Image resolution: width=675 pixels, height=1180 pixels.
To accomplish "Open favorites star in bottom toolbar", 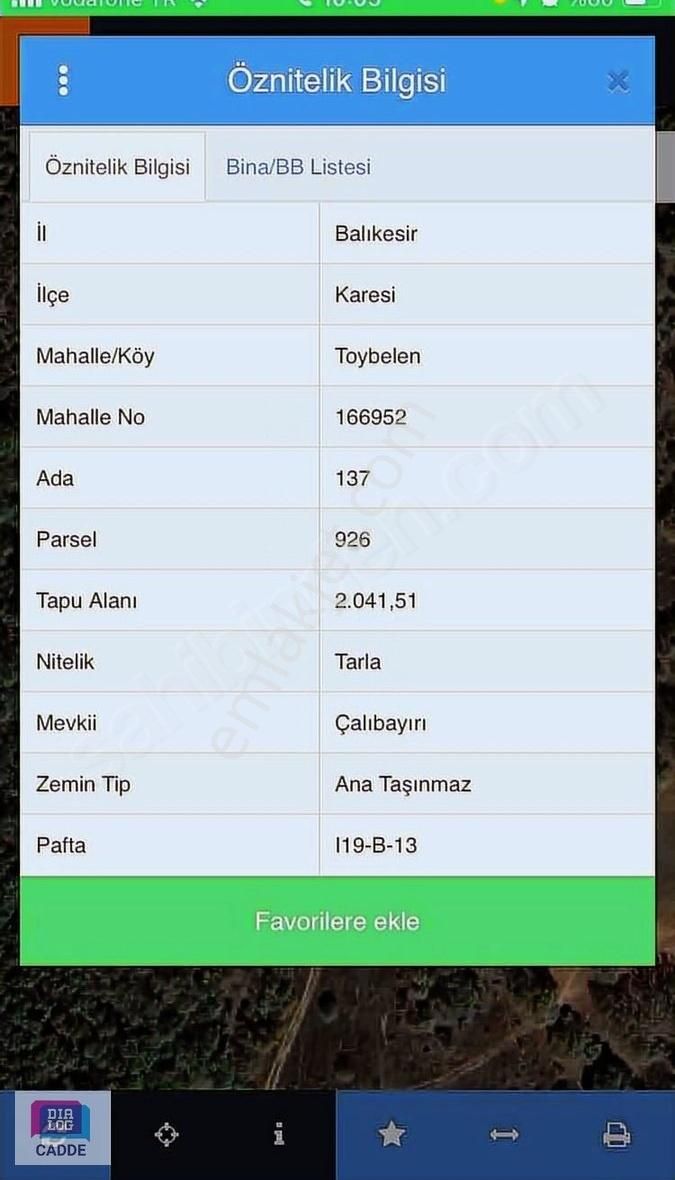I will pyautogui.click(x=392, y=1135).
